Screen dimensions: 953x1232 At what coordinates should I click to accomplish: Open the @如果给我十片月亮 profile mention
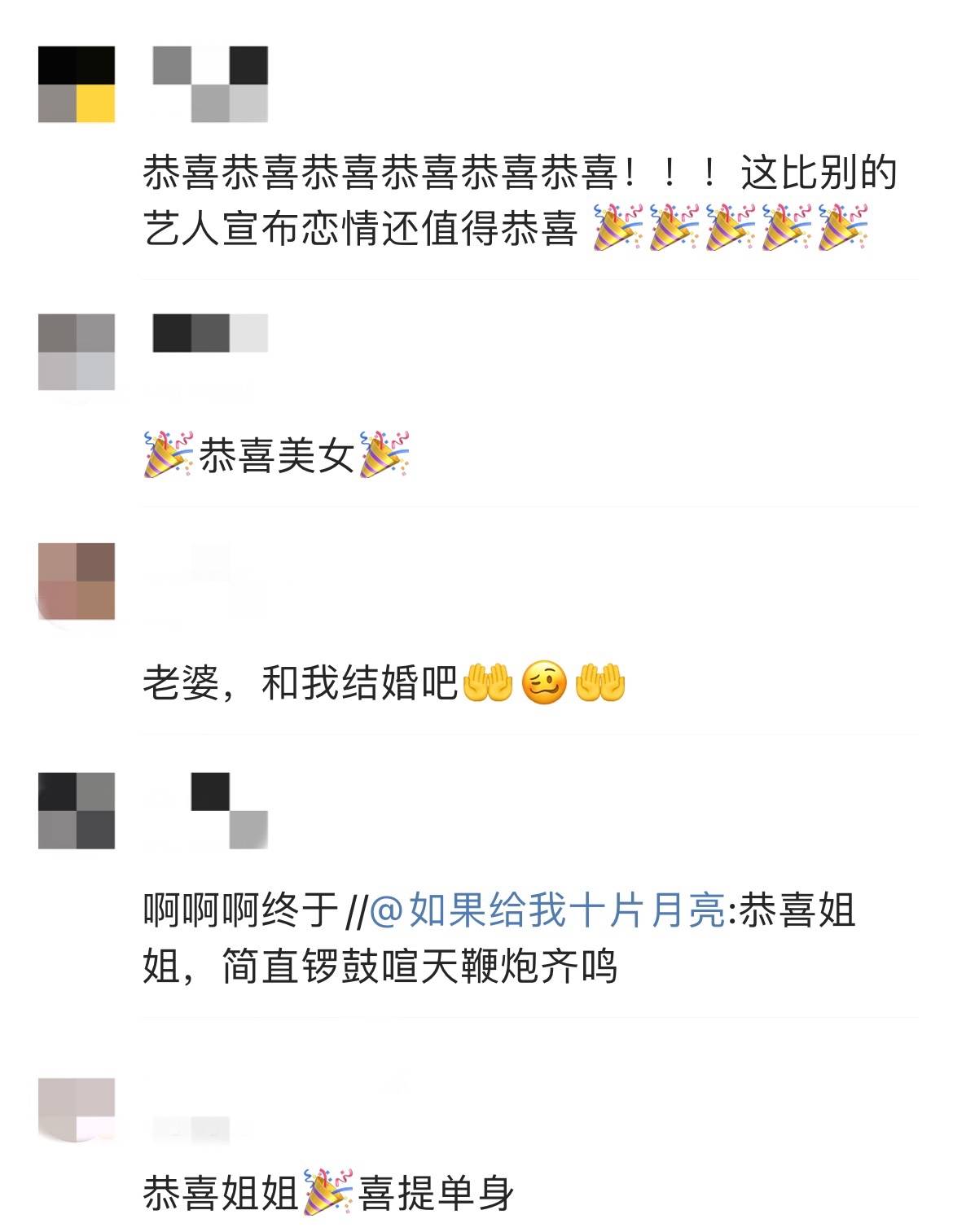[x=547, y=910]
